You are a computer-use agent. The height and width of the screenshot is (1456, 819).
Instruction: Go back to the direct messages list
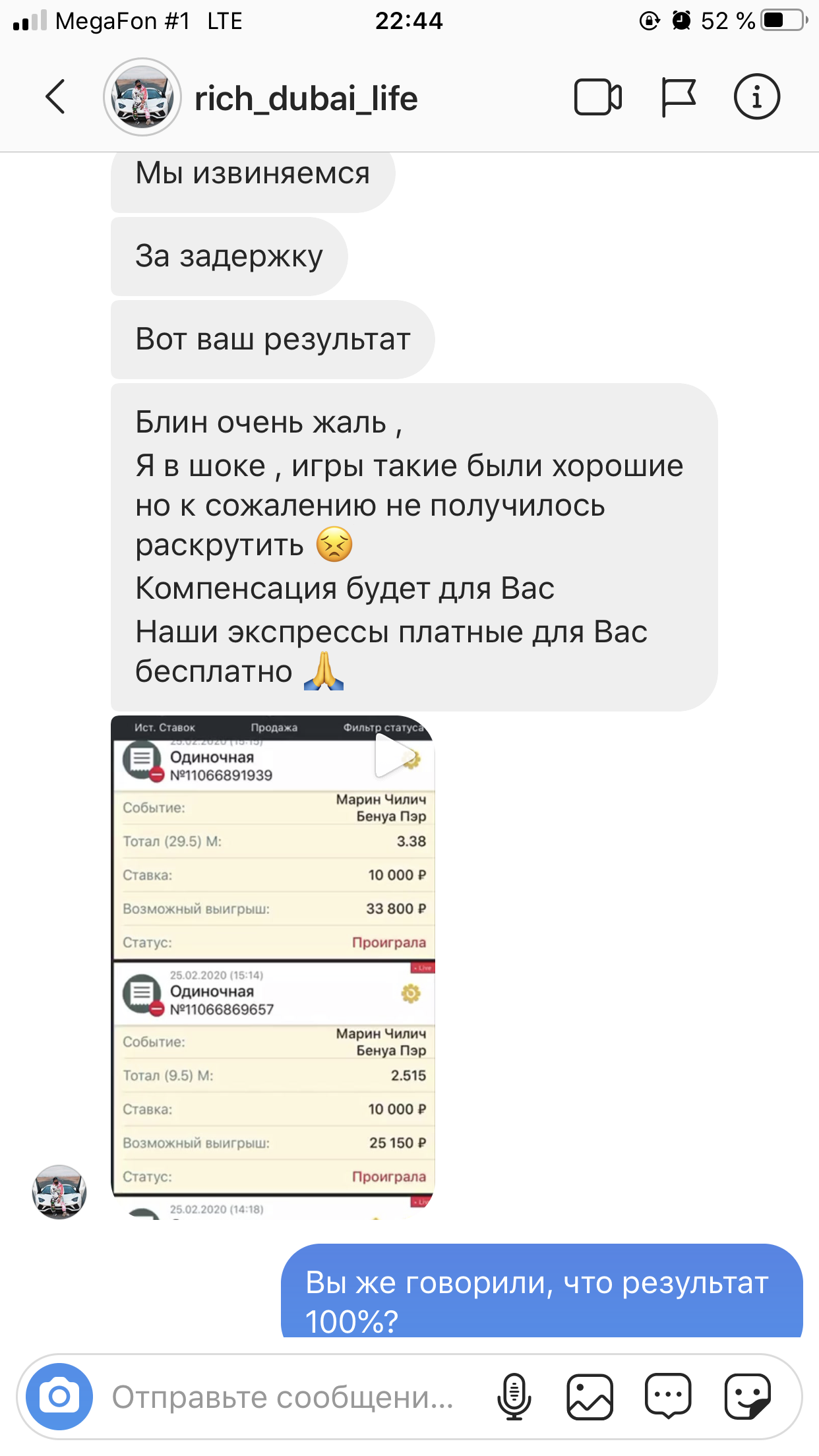(x=56, y=97)
